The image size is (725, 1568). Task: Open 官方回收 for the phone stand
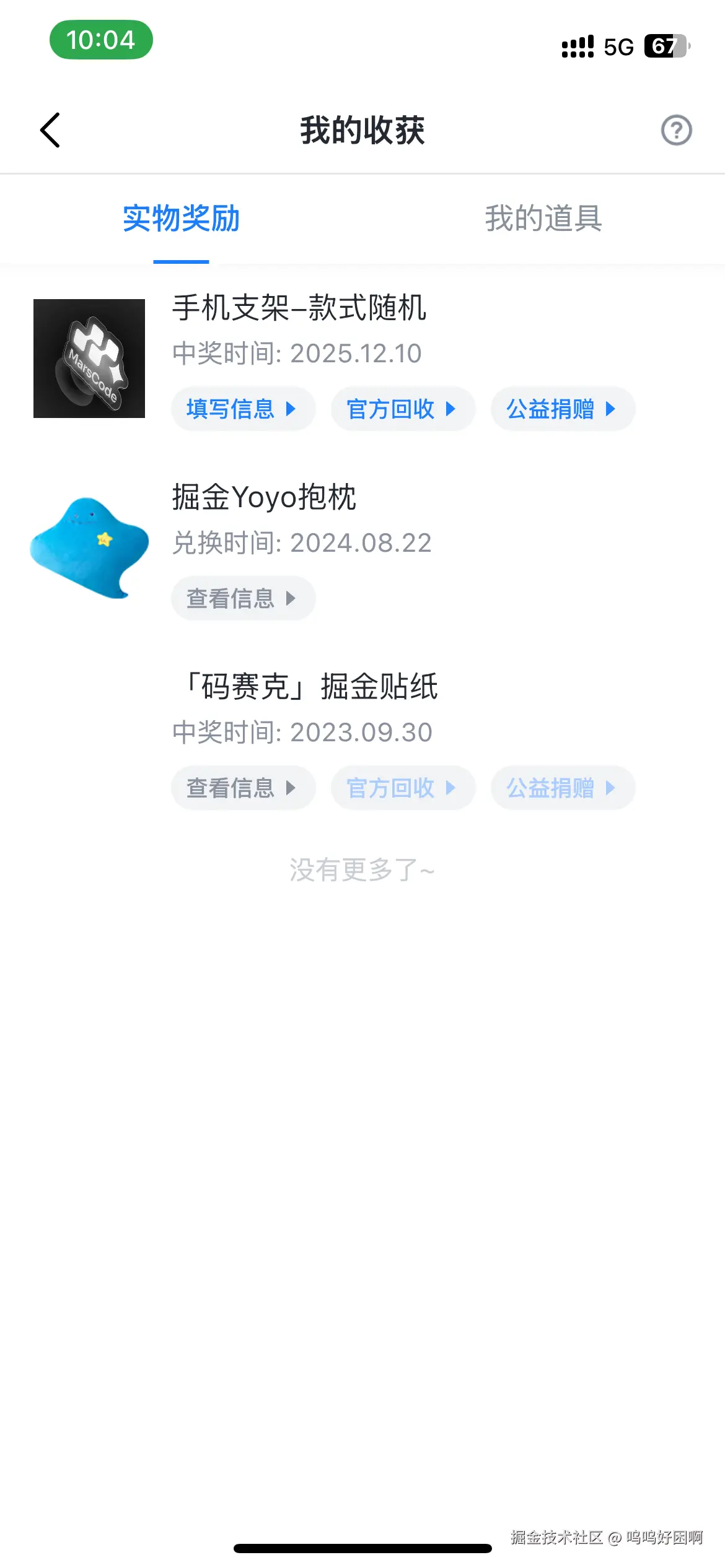pos(402,408)
